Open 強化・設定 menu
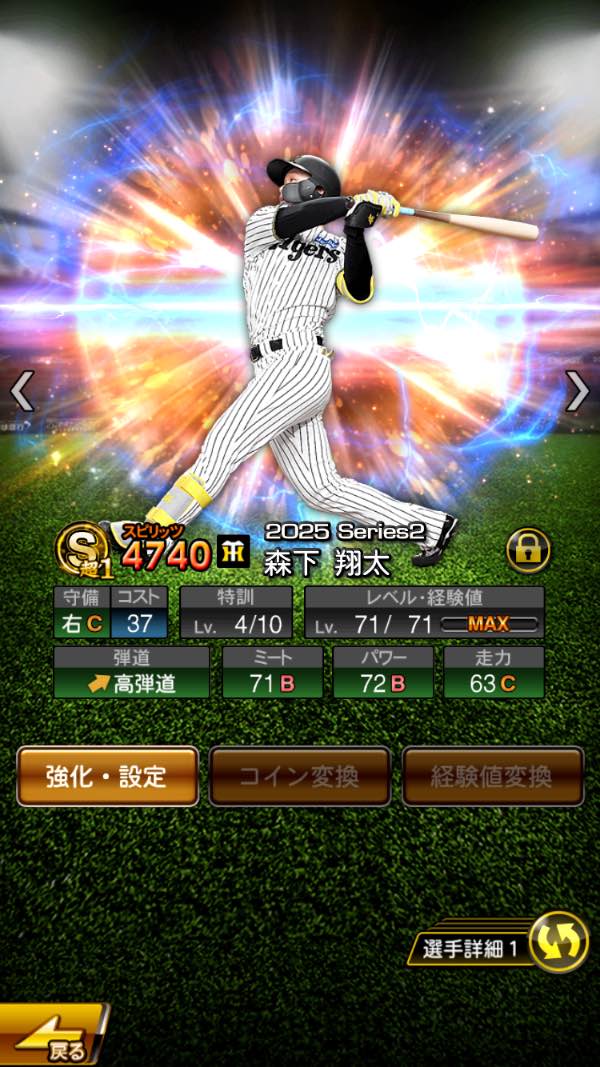600x1067 pixels. [x=107, y=776]
